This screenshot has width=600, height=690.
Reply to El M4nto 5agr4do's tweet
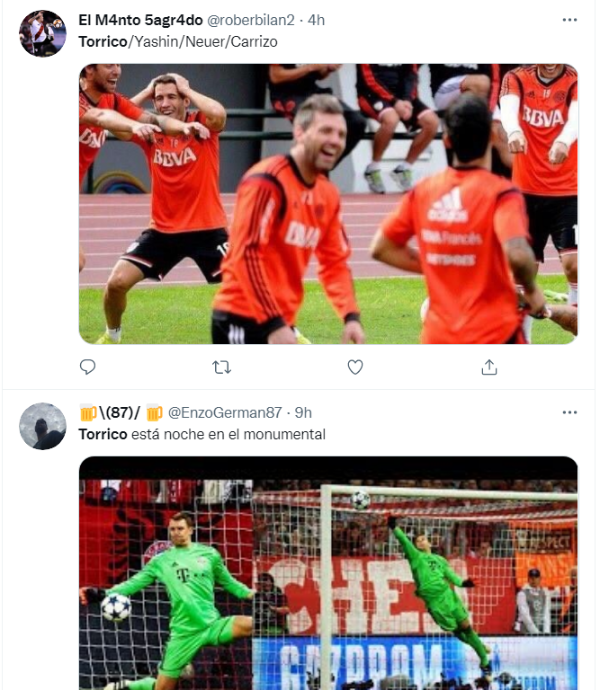click(x=87, y=367)
